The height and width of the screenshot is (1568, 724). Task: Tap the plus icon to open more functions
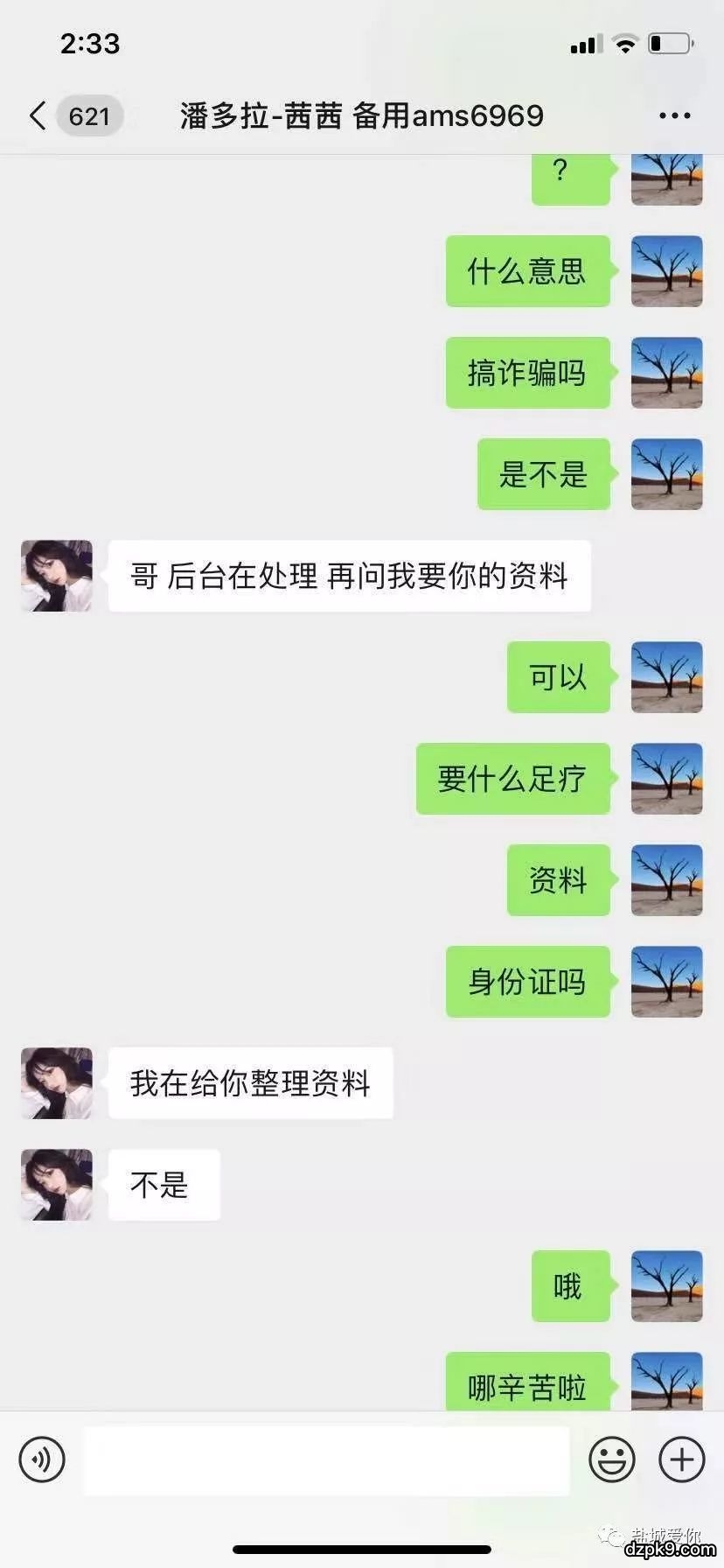[680, 1459]
